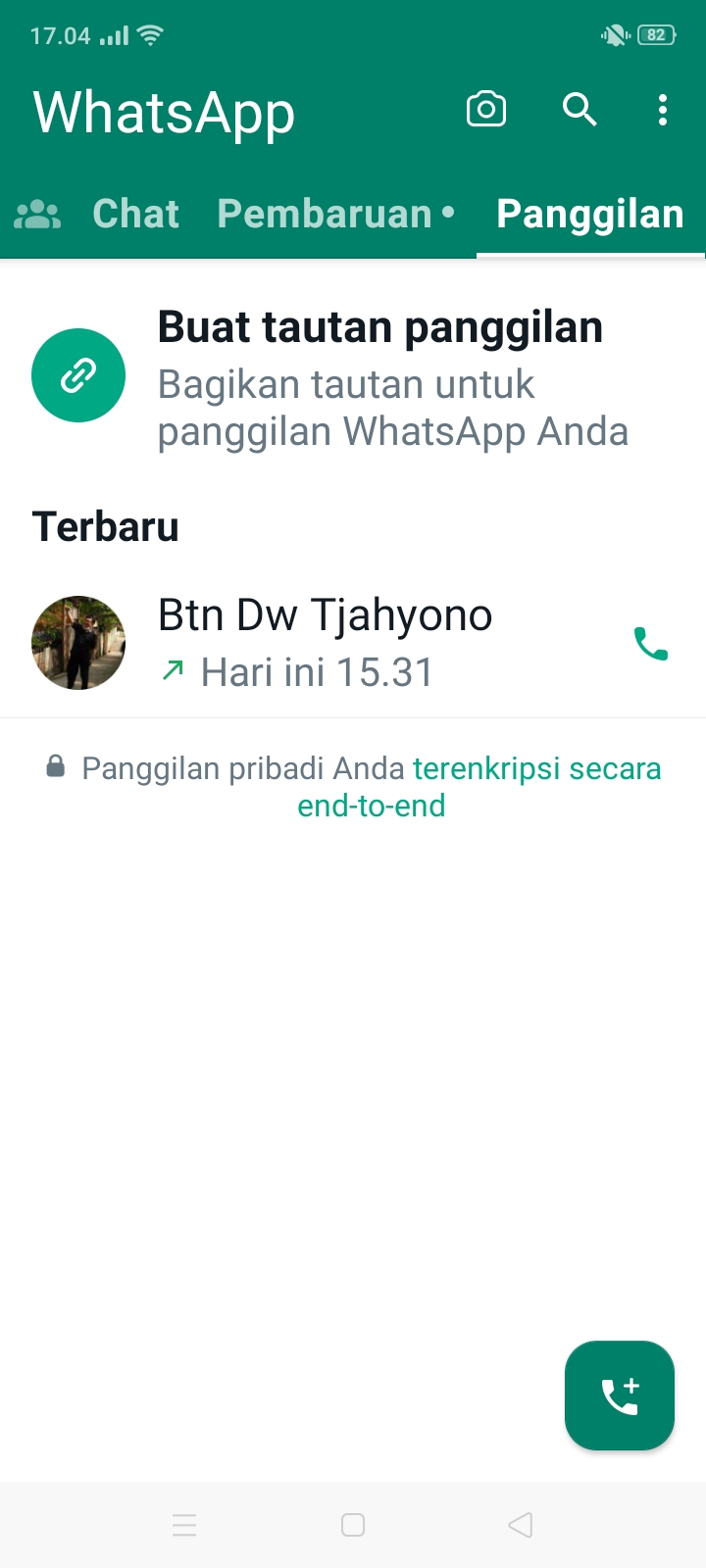The height and width of the screenshot is (1568, 706).
Task: Call Btn Dw Tjahyono with the phone icon
Action: click(651, 644)
